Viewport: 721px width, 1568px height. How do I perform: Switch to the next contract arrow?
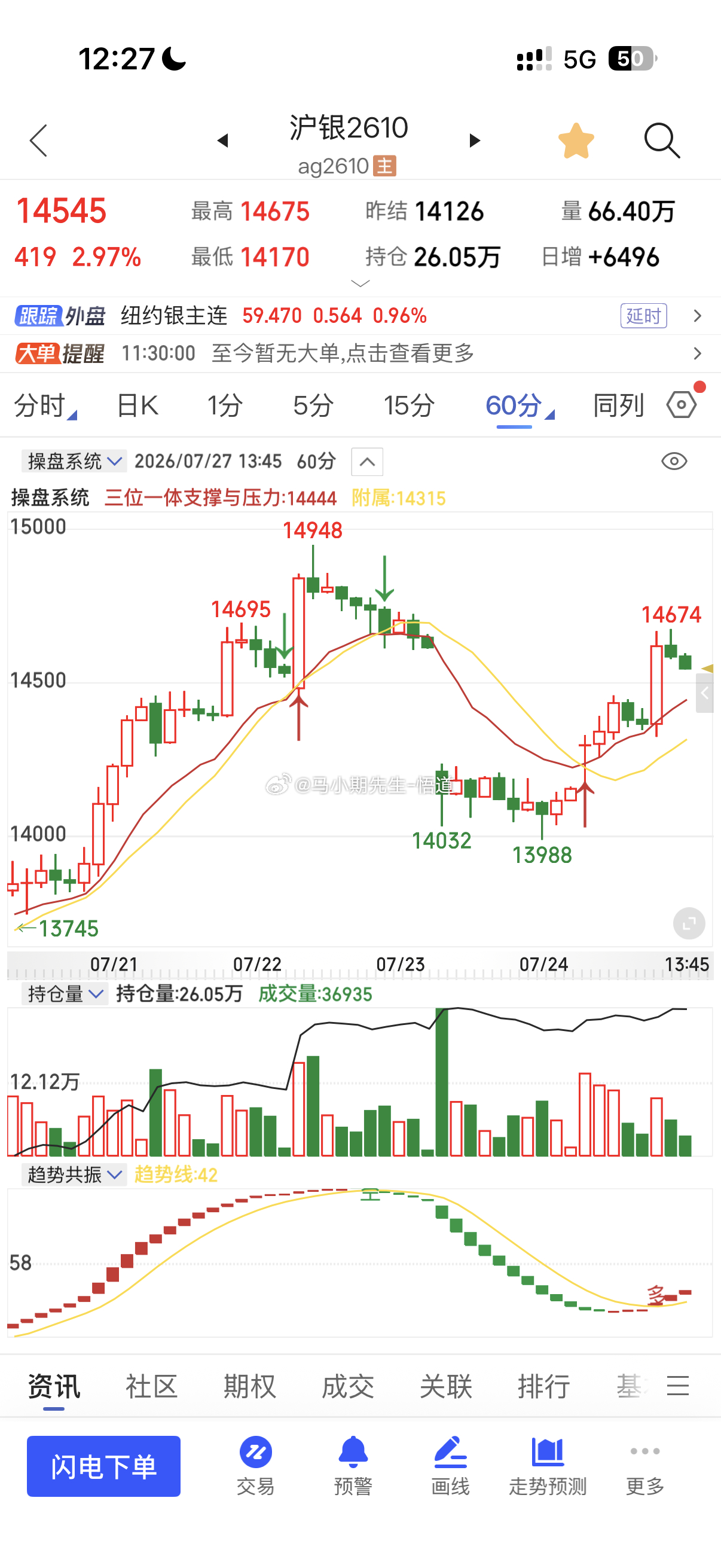click(x=475, y=141)
